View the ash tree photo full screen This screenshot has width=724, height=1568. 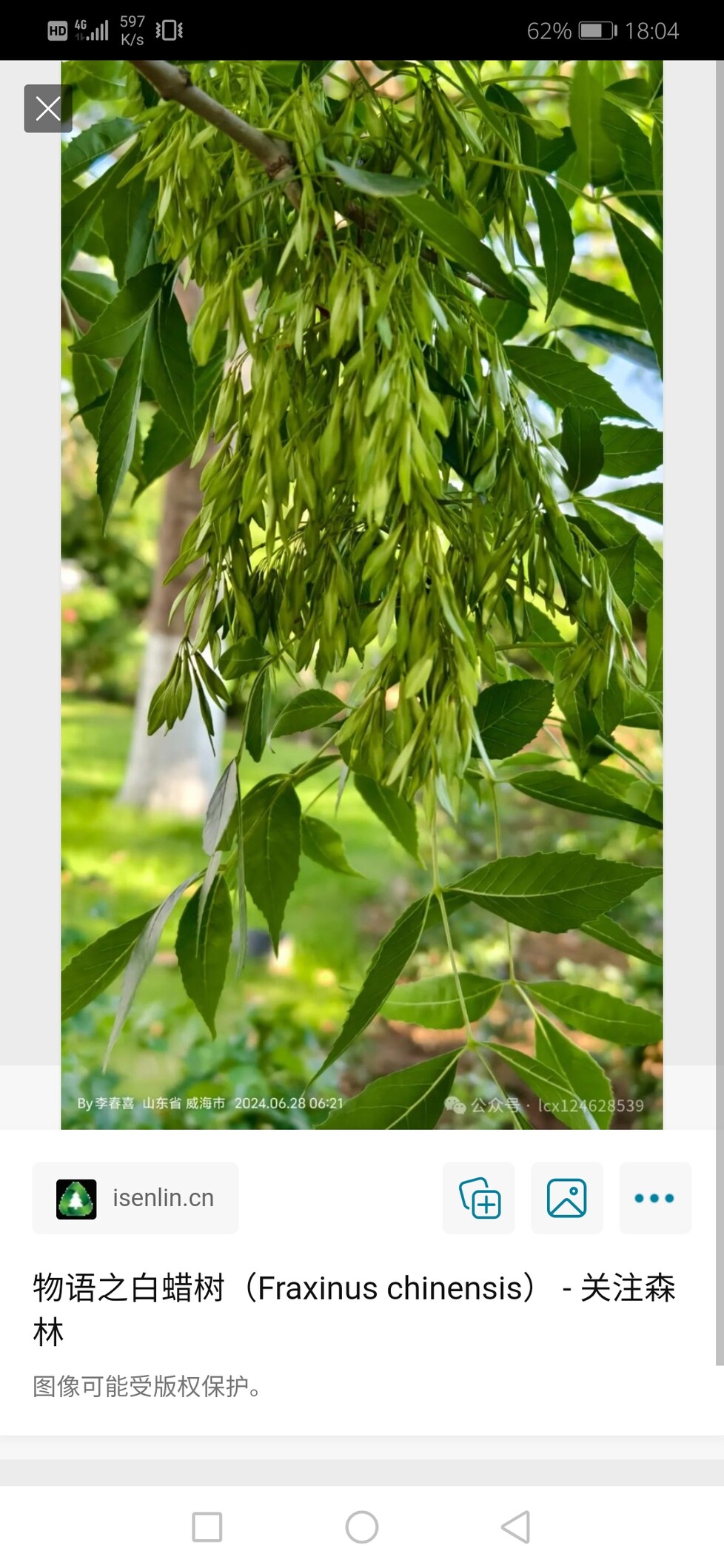[x=362, y=595]
